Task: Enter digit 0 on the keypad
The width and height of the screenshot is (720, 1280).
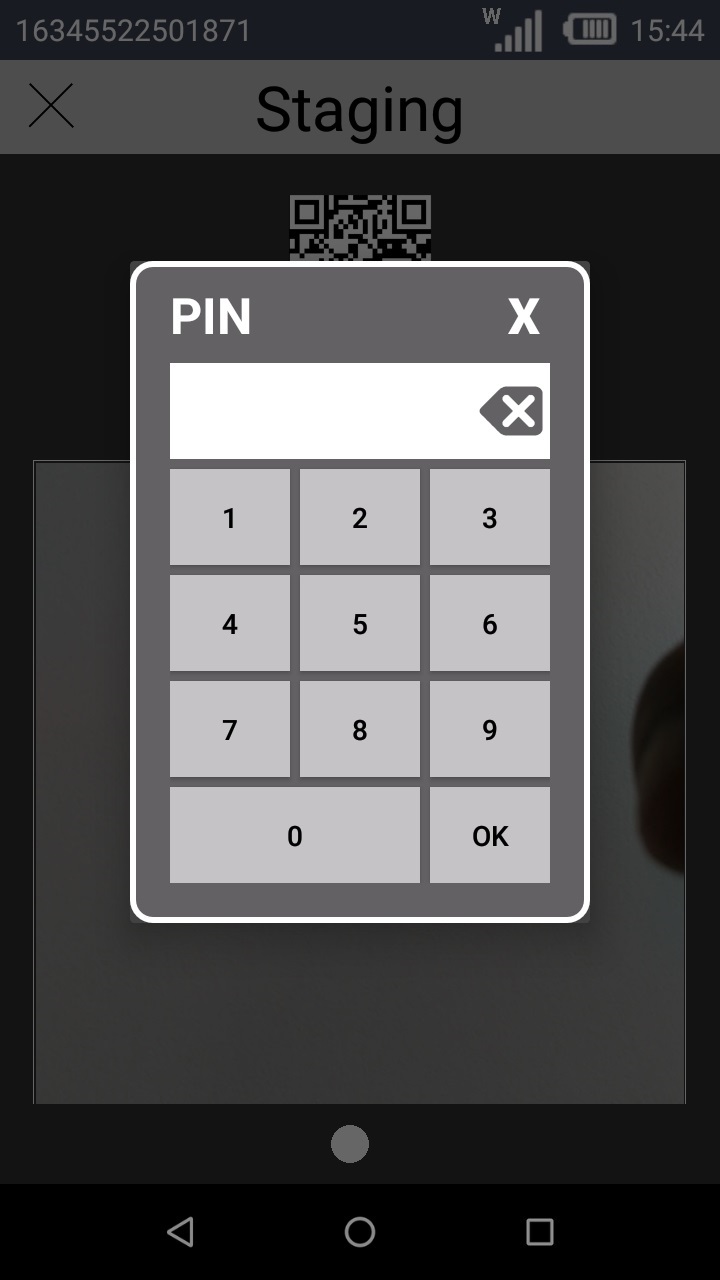Action: point(295,835)
